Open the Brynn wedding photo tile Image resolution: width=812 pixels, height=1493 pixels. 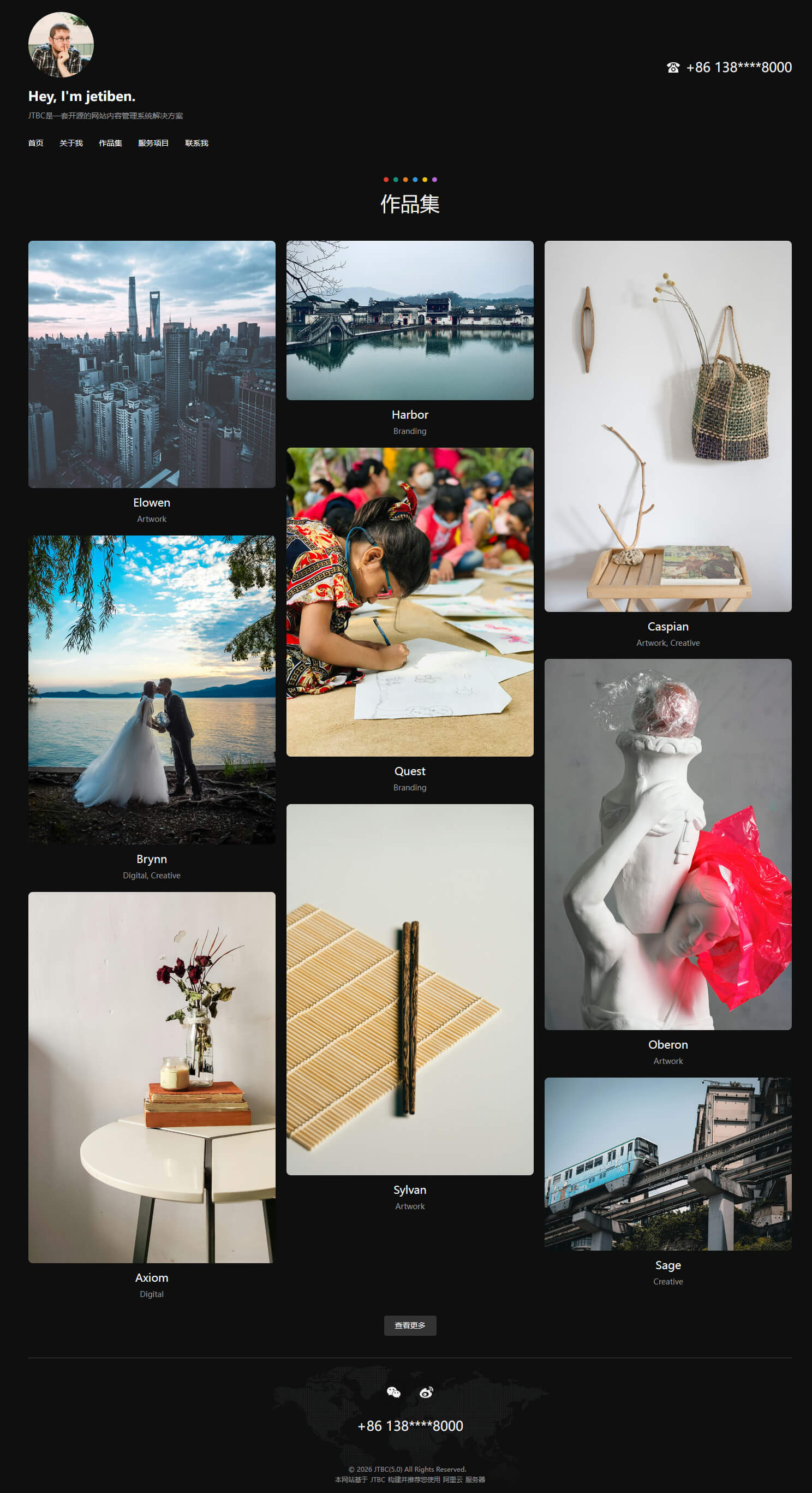(x=151, y=689)
